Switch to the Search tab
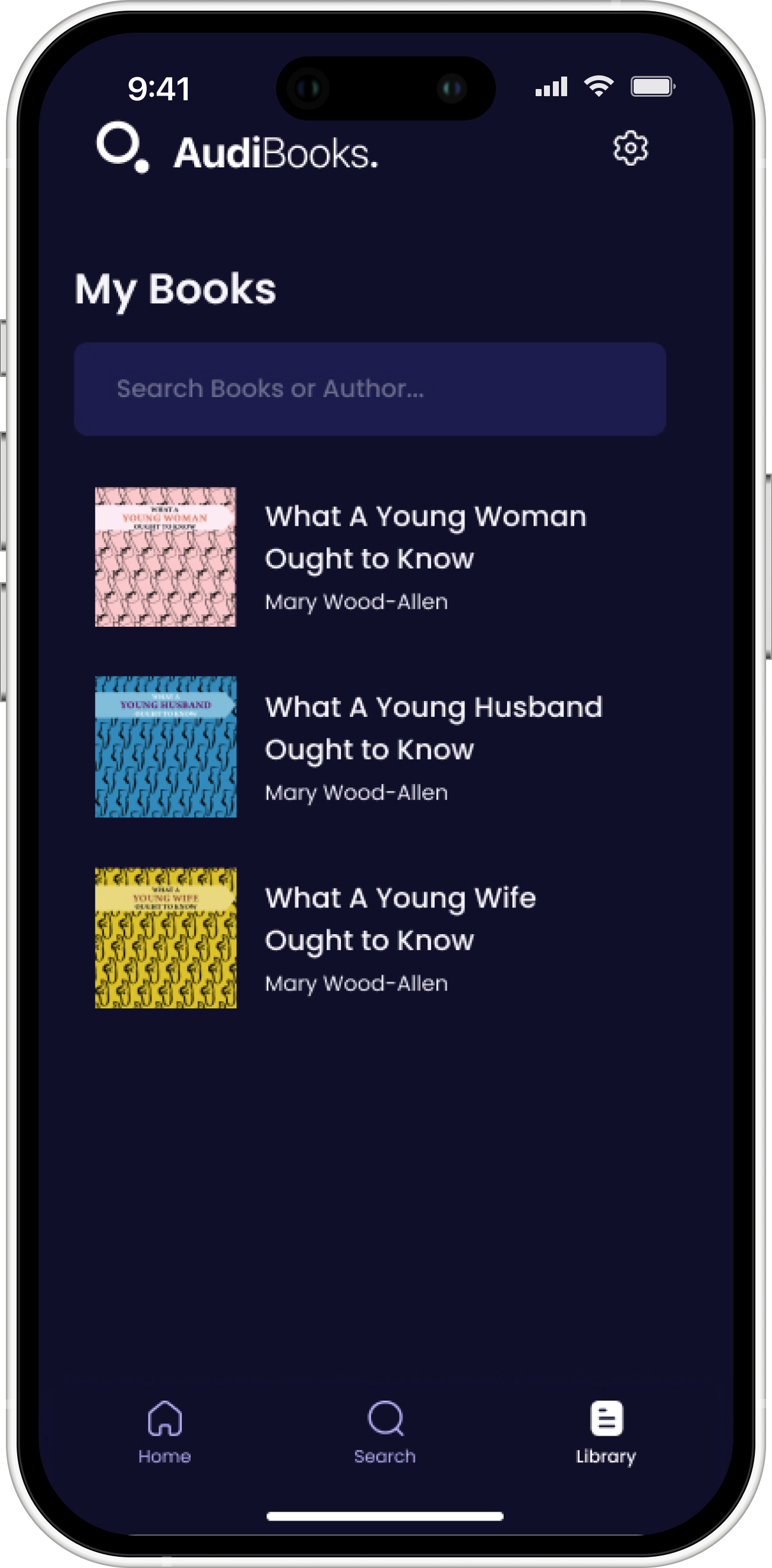The width and height of the screenshot is (772, 1568). [385, 1431]
